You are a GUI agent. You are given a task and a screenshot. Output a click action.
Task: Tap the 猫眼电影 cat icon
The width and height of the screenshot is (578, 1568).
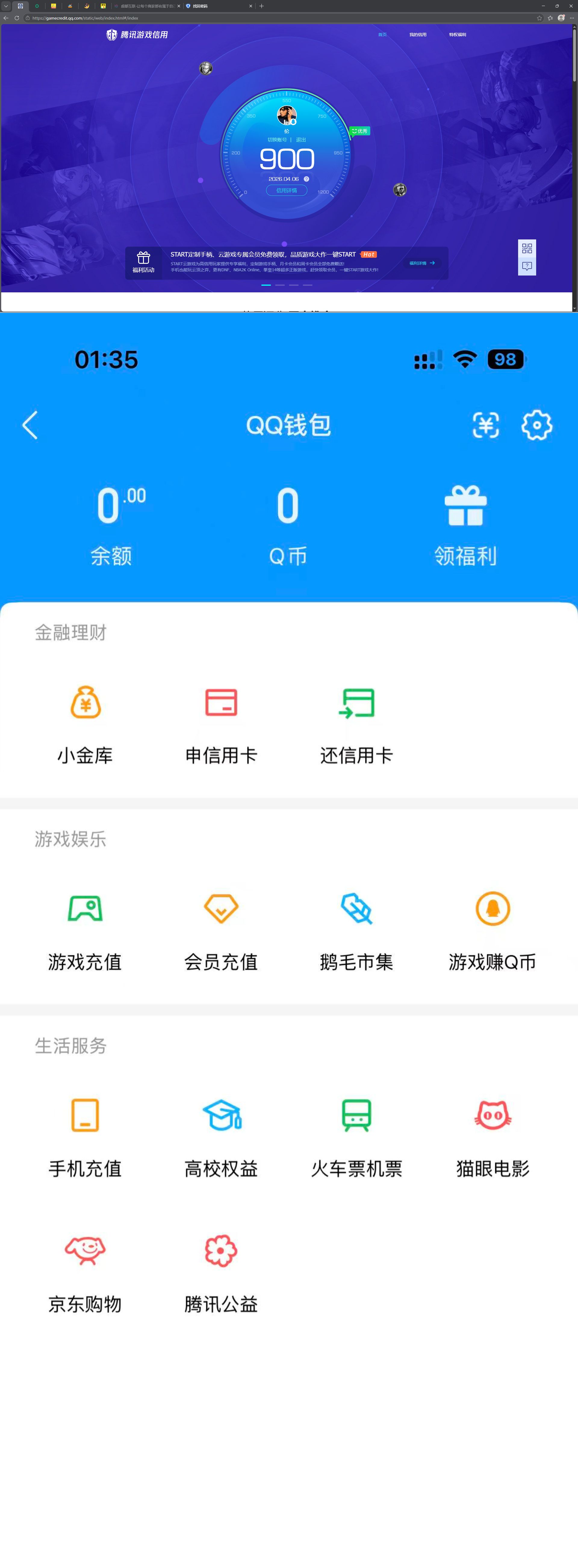click(x=492, y=1115)
